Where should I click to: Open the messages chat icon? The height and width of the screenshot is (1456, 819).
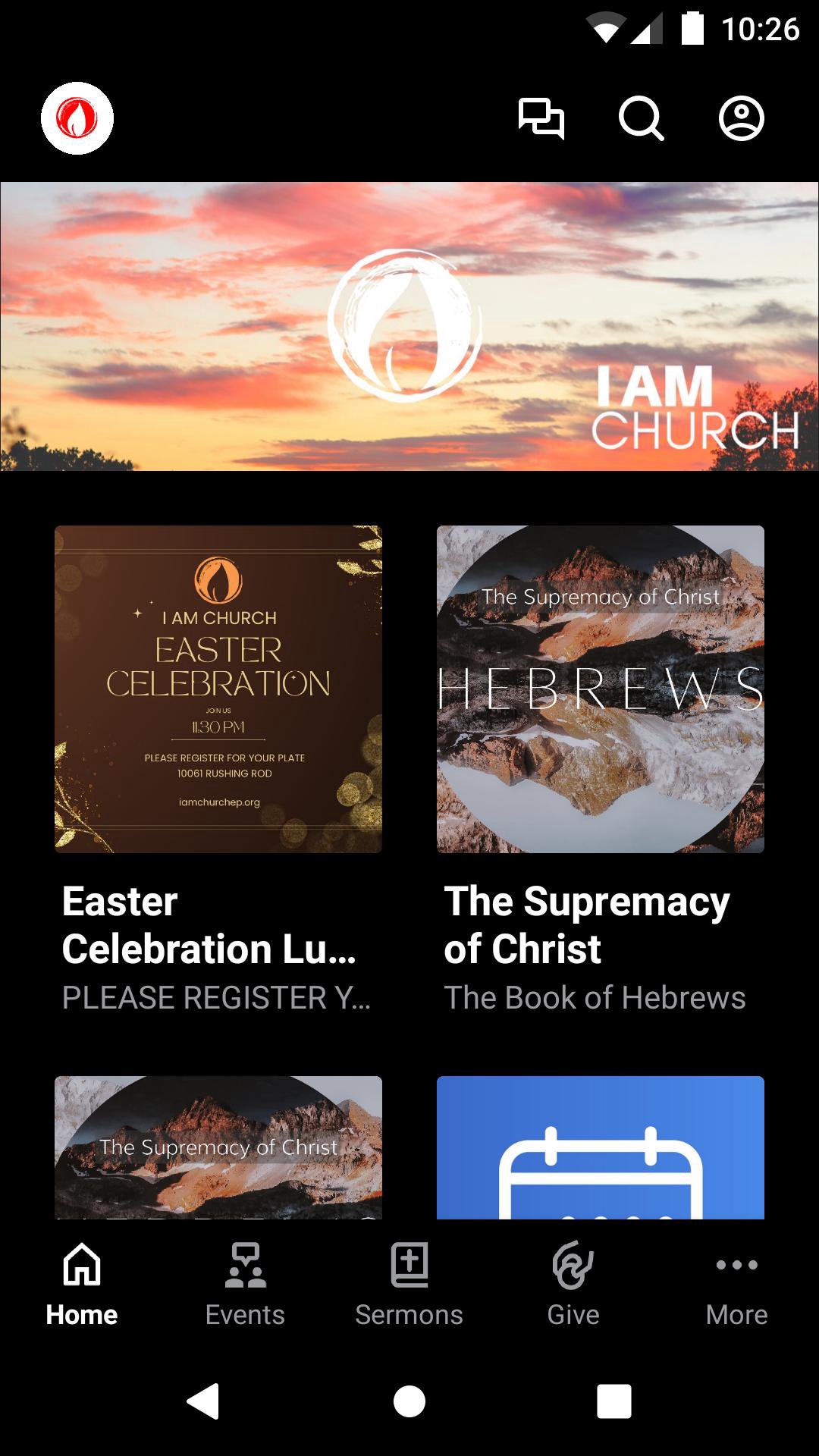click(541, 118)
